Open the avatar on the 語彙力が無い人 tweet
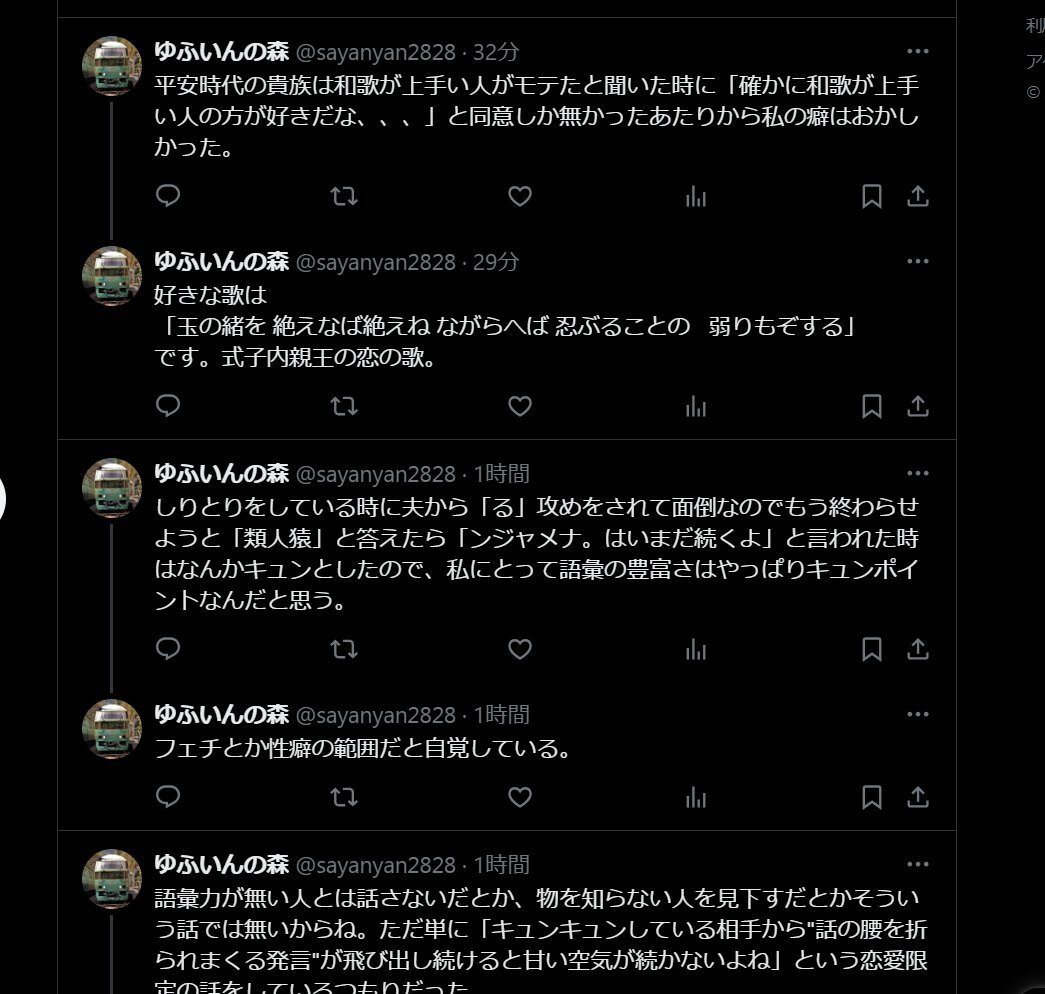This screenshot has width=1045, height=994. point(111,879)
